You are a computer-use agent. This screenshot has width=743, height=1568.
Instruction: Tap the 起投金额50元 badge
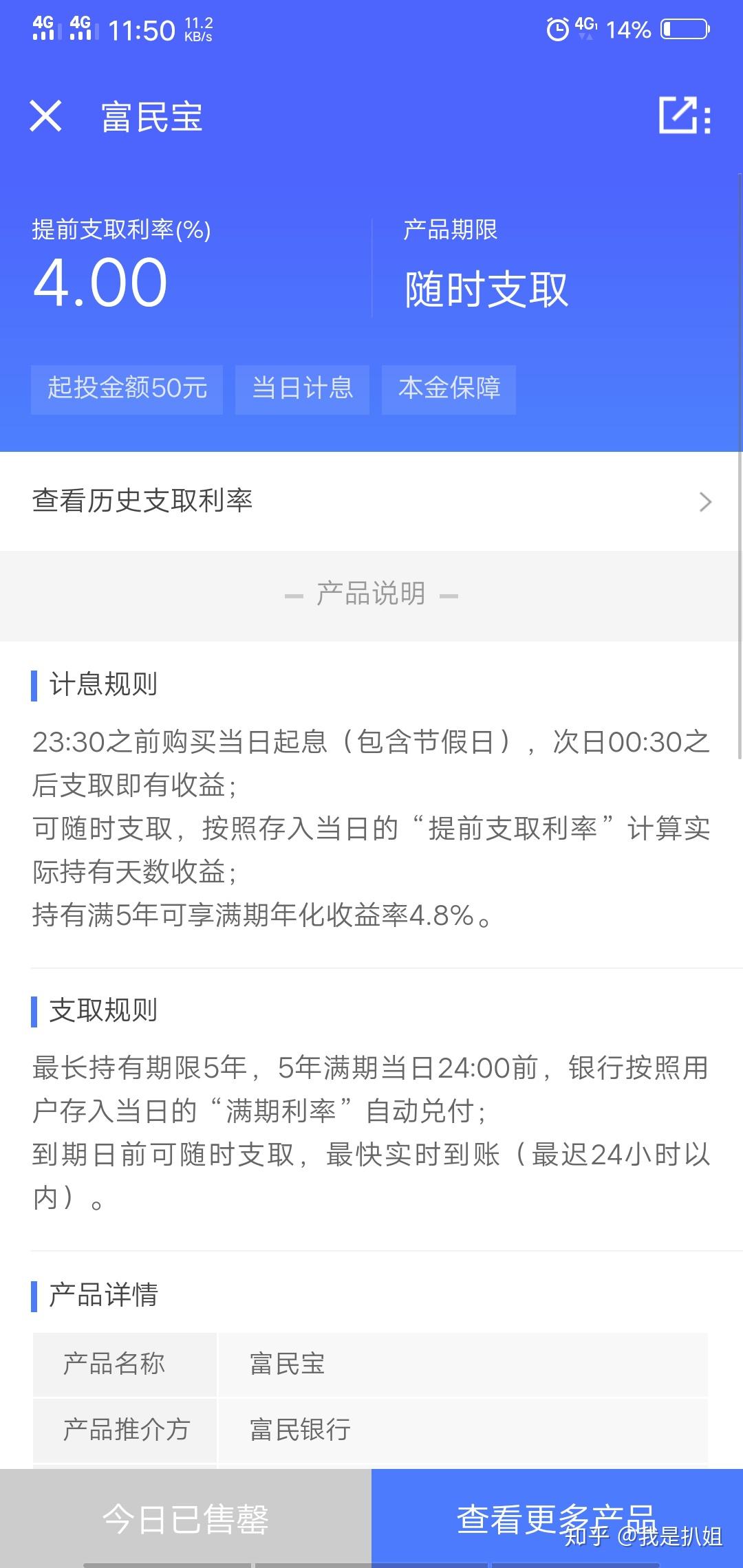click(x=127, y=389)
